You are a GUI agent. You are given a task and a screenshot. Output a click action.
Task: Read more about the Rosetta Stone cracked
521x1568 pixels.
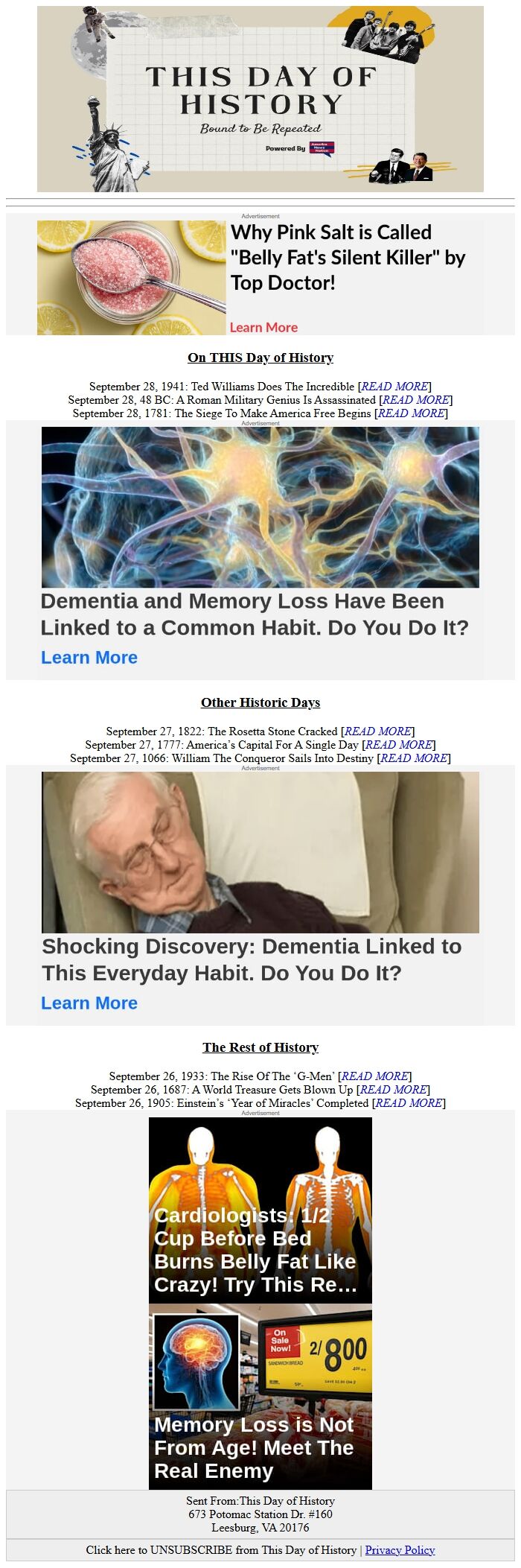[377, 731]
